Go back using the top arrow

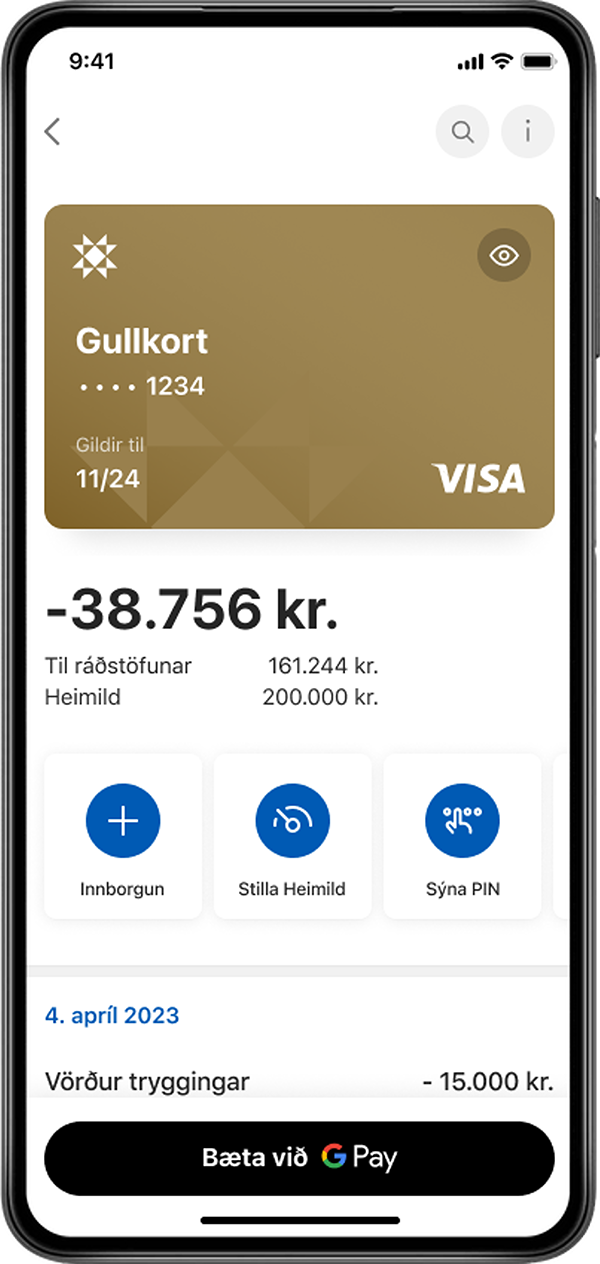pos(53,131)
